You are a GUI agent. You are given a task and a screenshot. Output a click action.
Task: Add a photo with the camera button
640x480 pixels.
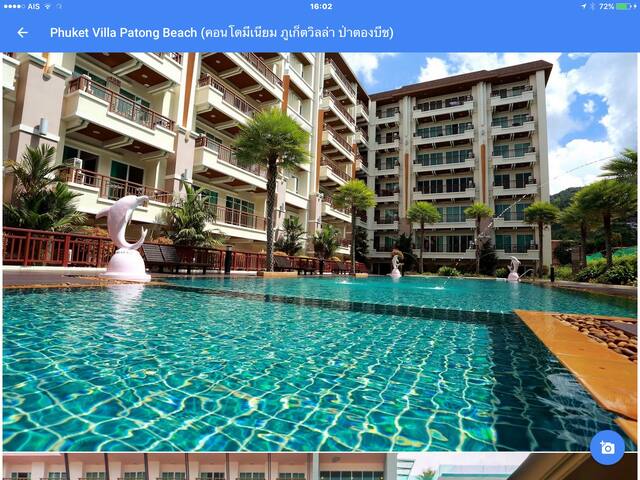pos(606,447)
